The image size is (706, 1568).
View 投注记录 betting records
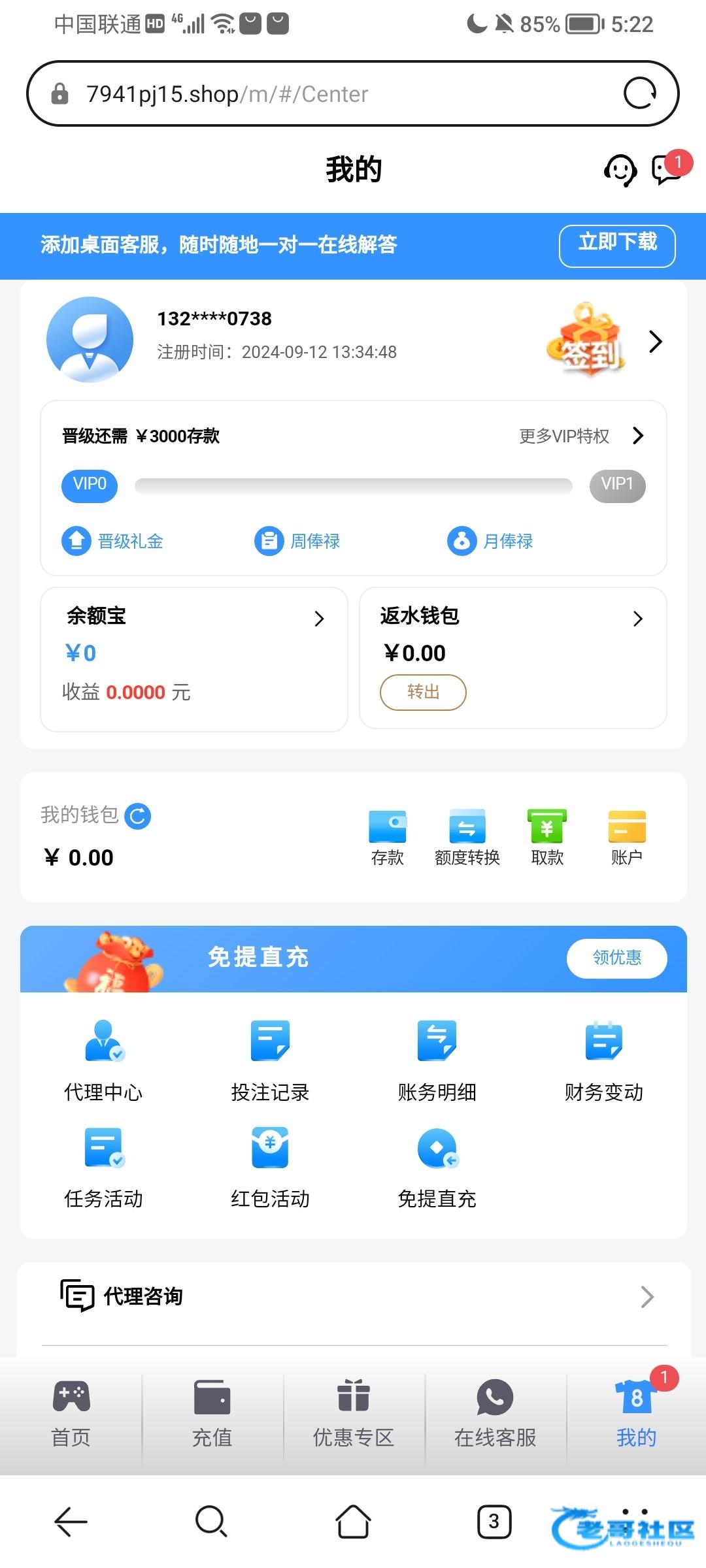point(270,1060)
